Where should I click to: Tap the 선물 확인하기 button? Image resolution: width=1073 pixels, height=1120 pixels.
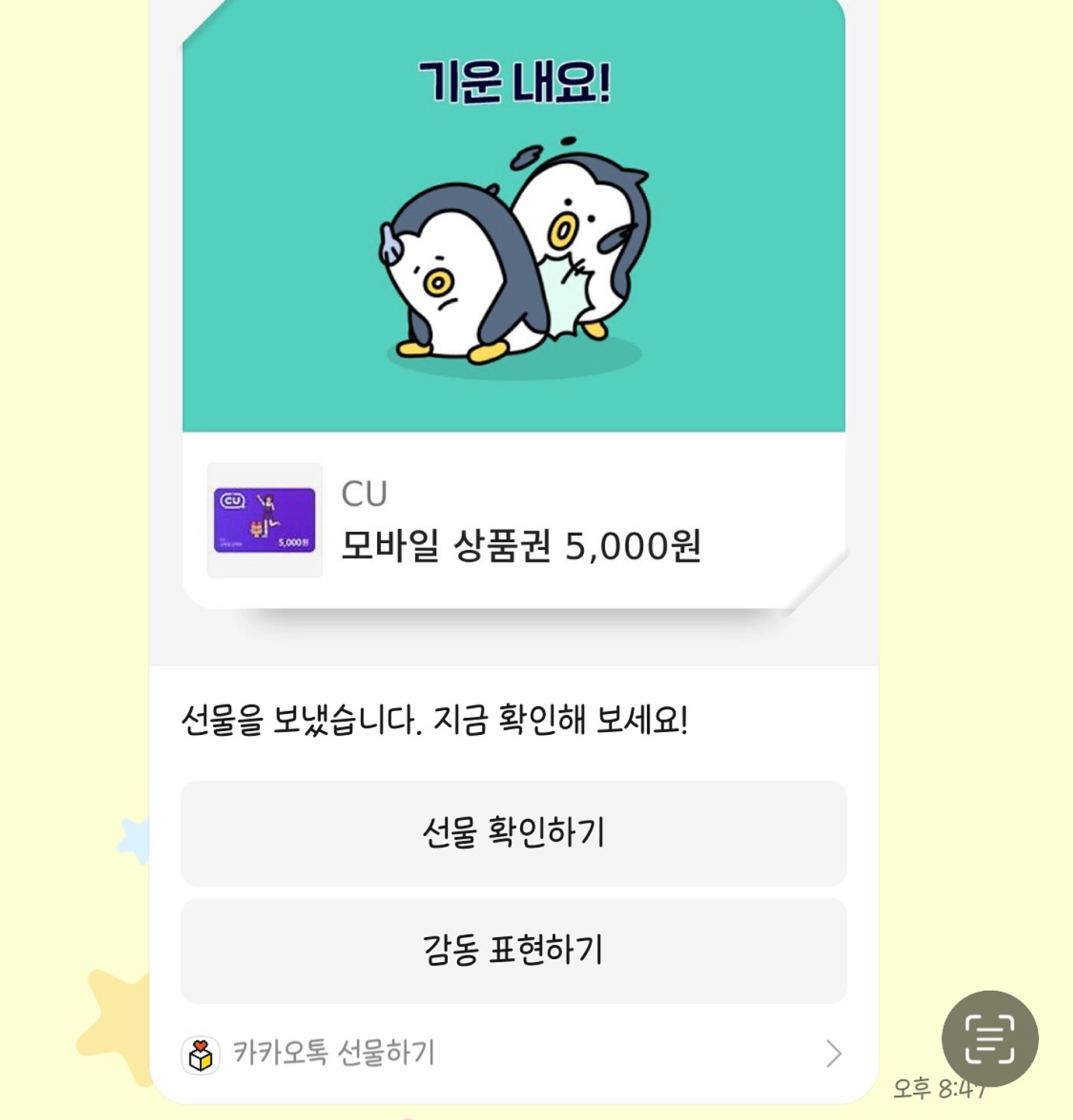[x=513, y=833]
